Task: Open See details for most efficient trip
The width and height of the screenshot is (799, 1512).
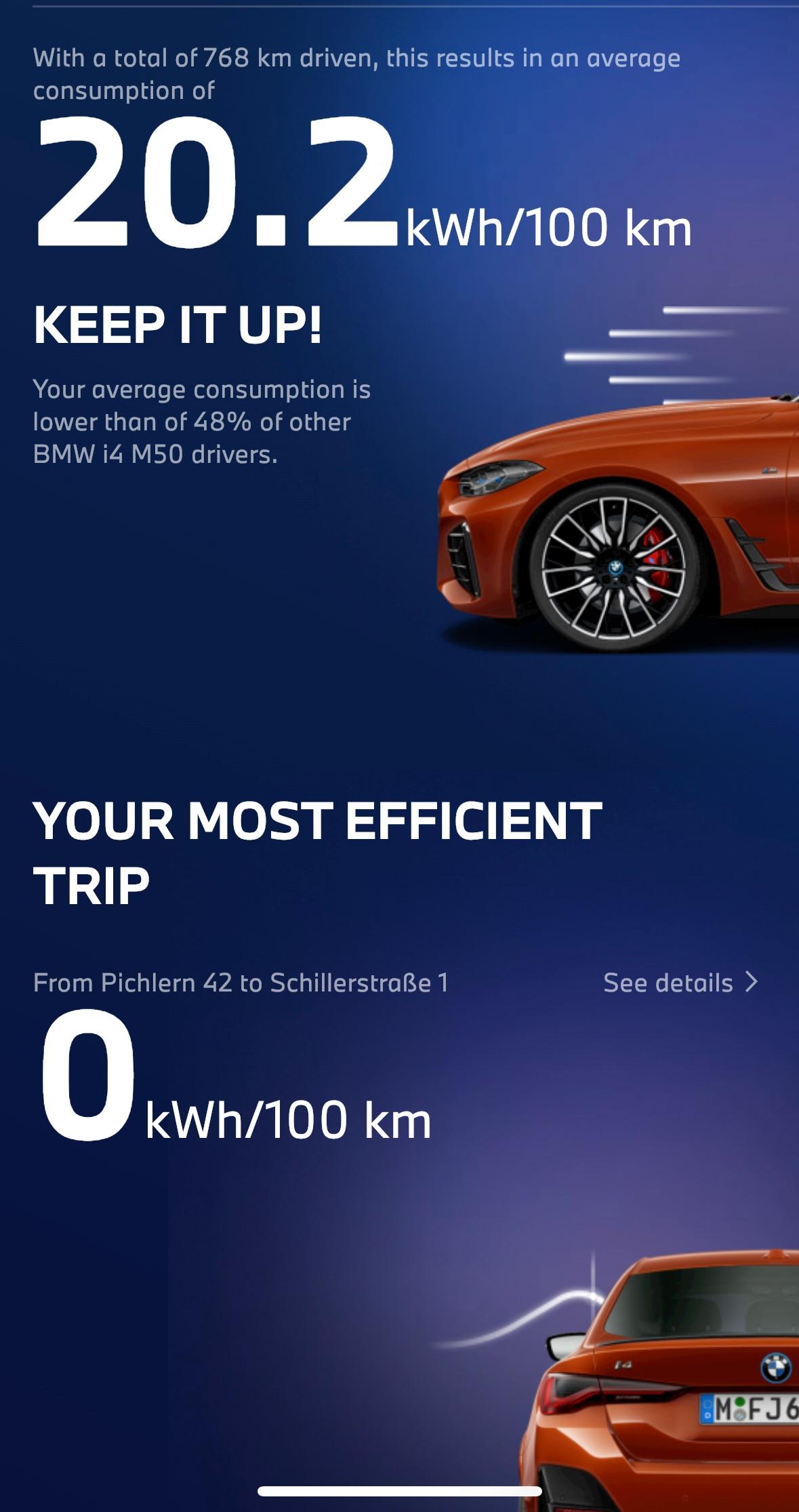Action: pyautogui.click(x=680, y=983)
